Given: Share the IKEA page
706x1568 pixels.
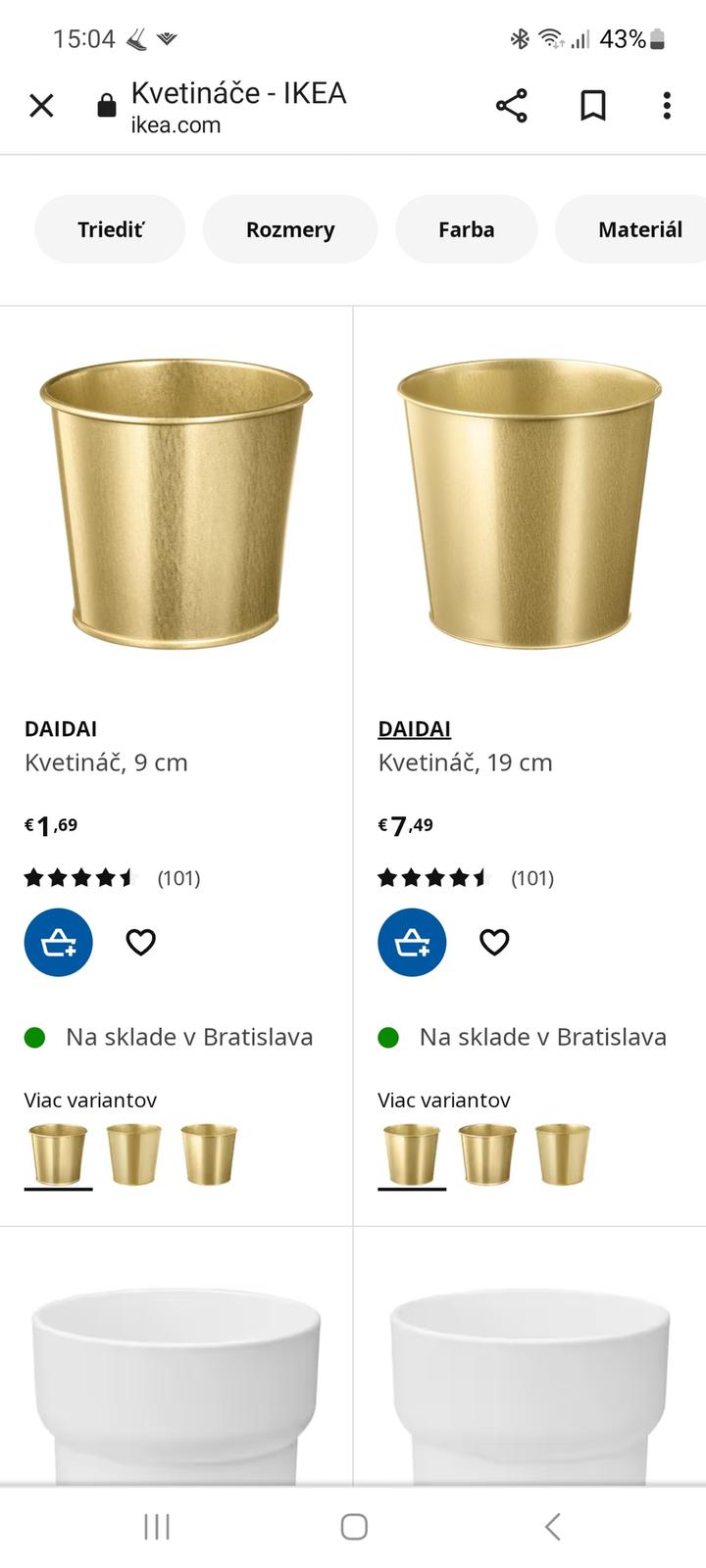Looking at the screenshot, I should pyautogui.click(x=511, y=105).
